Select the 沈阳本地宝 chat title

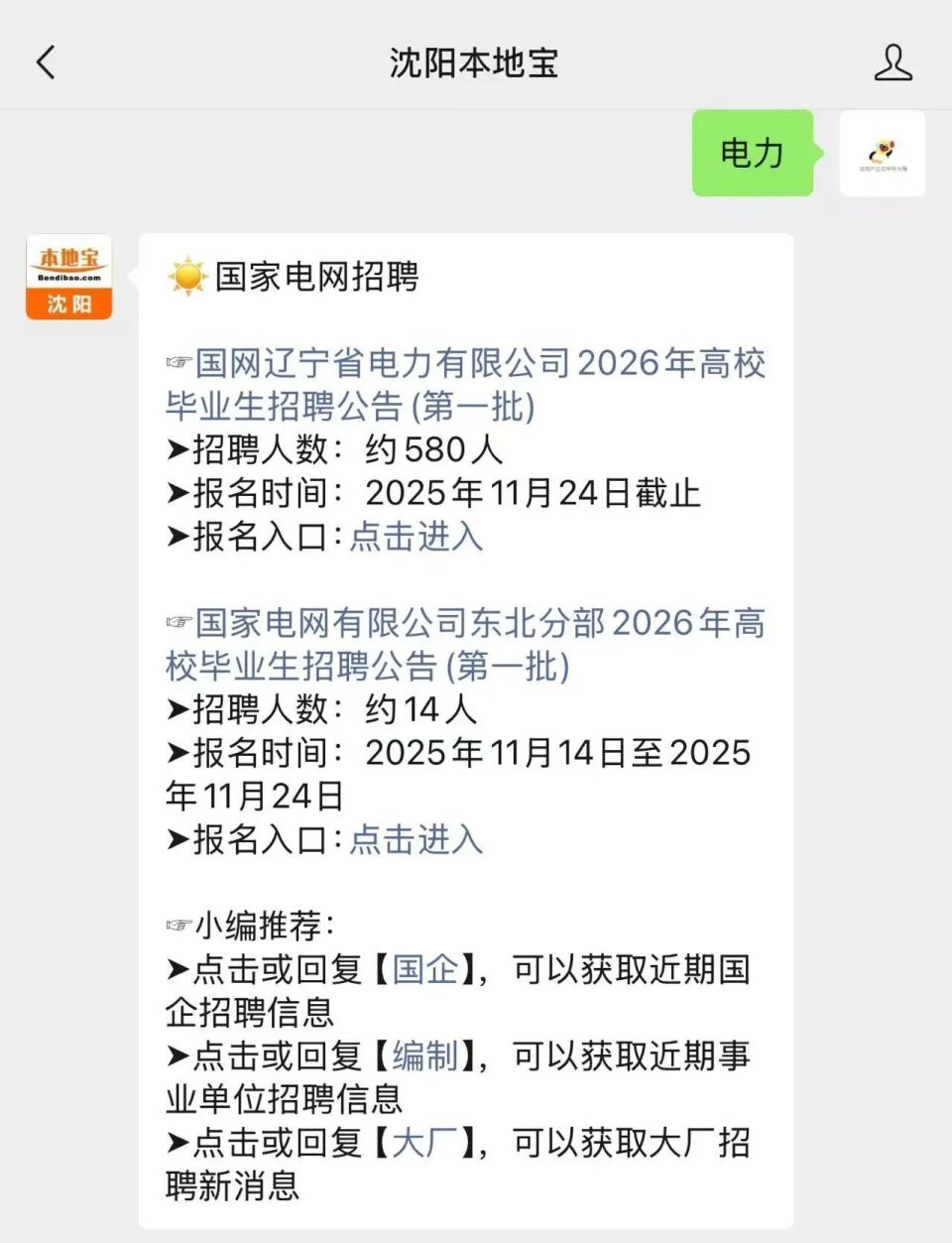[x=476, y=62]
